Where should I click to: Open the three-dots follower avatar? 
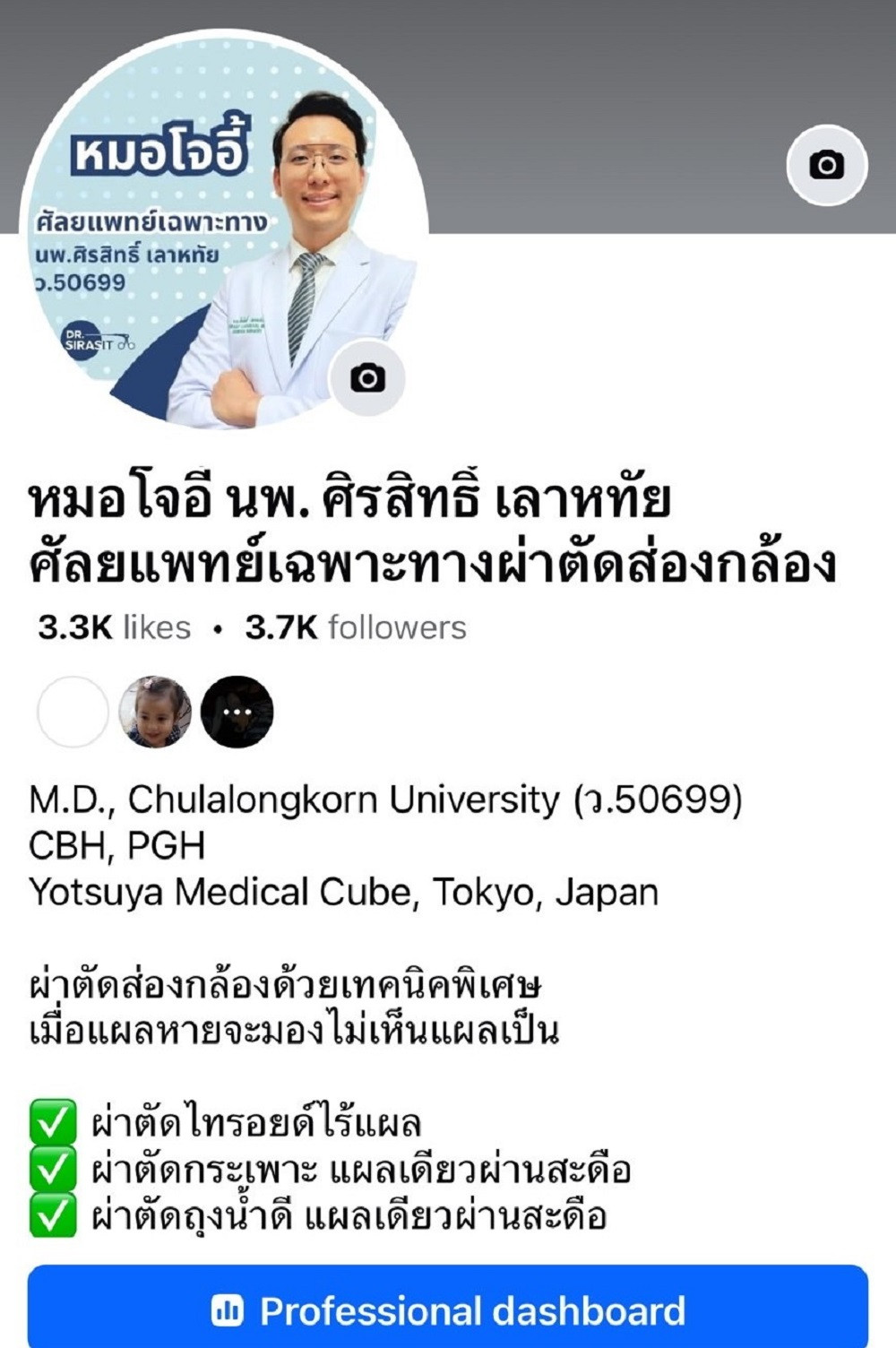(237, 712)
